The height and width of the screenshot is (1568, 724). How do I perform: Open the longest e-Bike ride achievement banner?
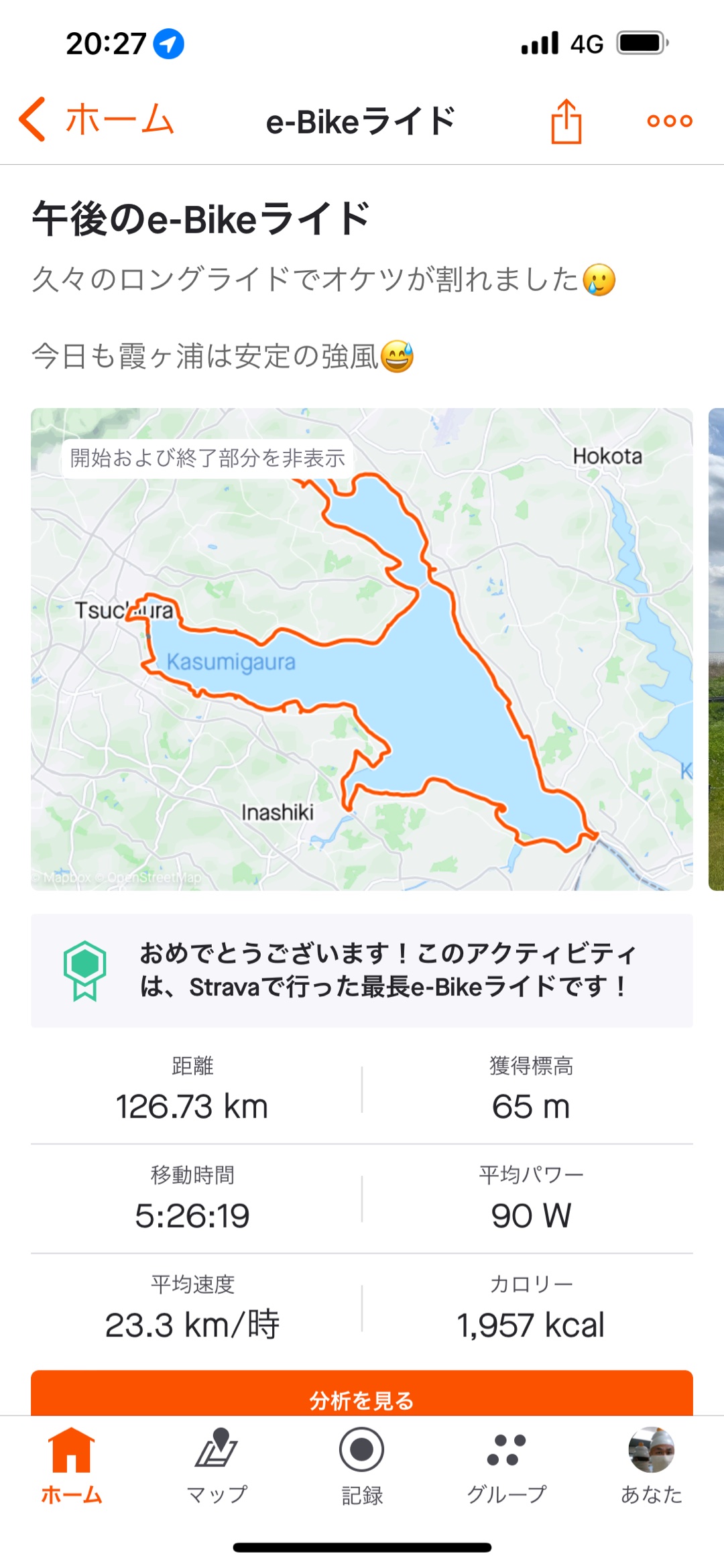(362, 970)
